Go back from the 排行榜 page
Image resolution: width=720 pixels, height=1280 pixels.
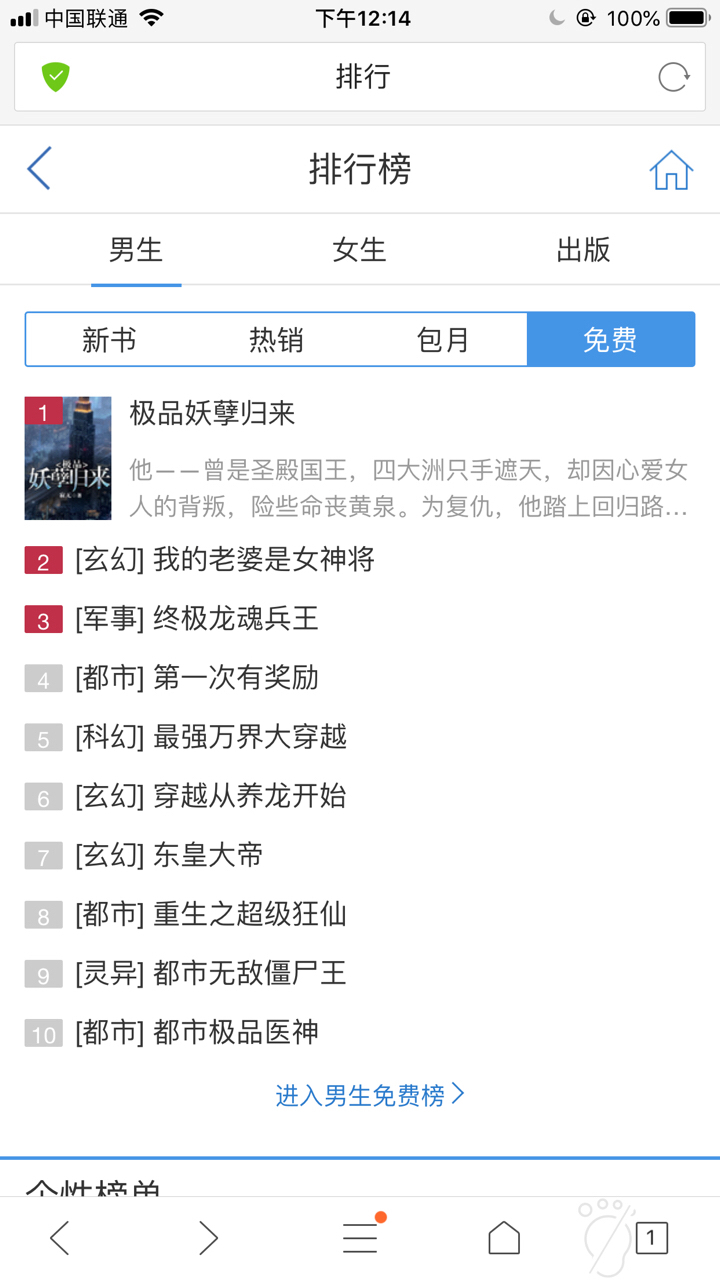39,169
